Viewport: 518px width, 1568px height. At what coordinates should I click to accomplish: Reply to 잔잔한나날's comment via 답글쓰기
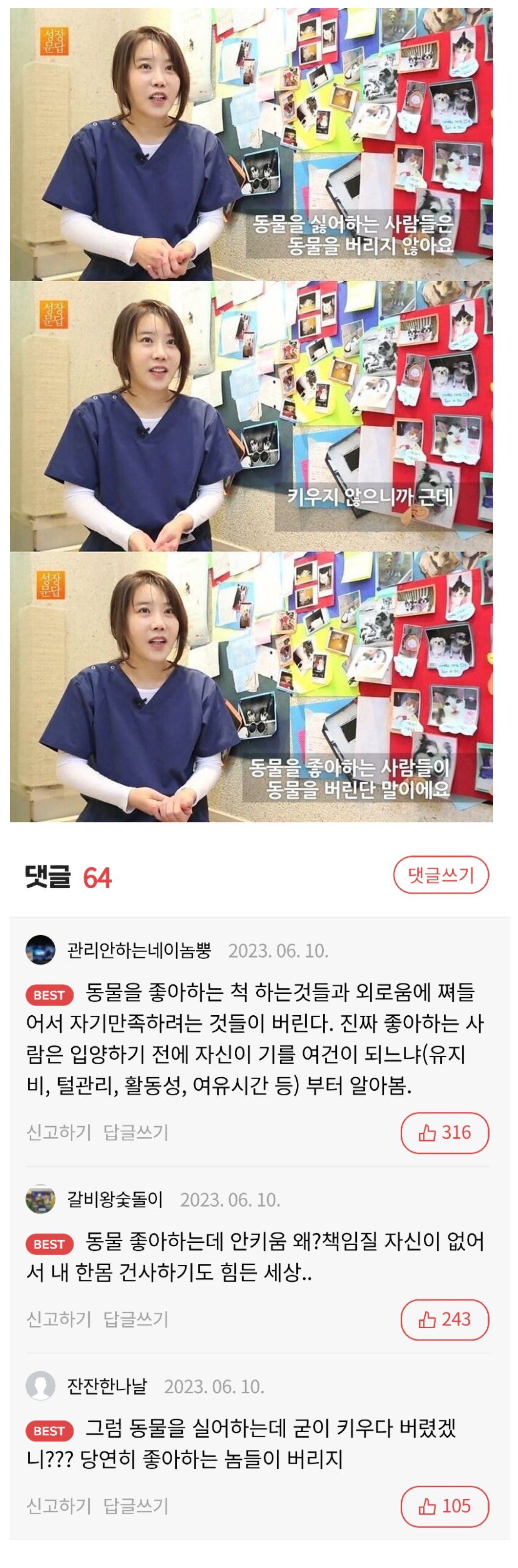coord(135,1506)
